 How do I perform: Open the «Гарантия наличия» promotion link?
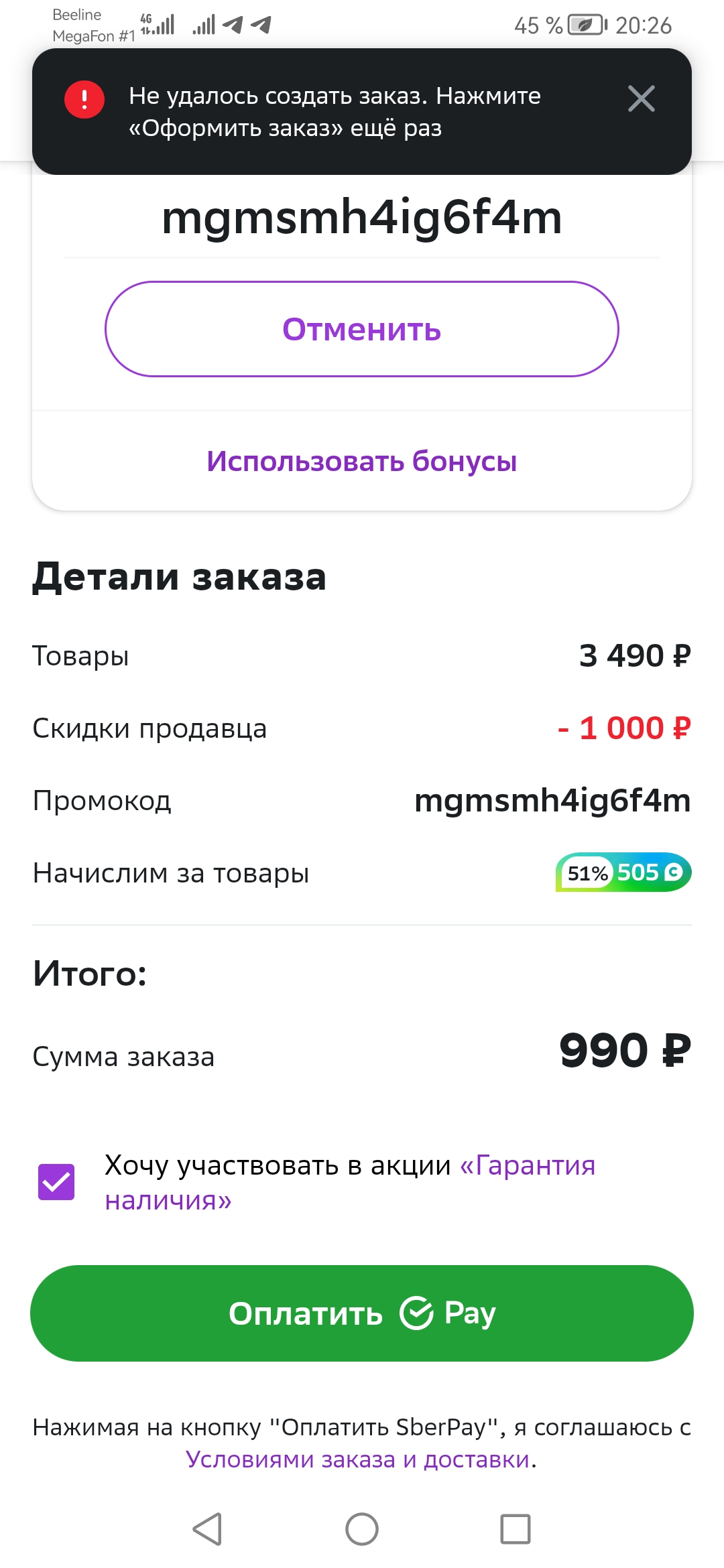(350, 1183)
